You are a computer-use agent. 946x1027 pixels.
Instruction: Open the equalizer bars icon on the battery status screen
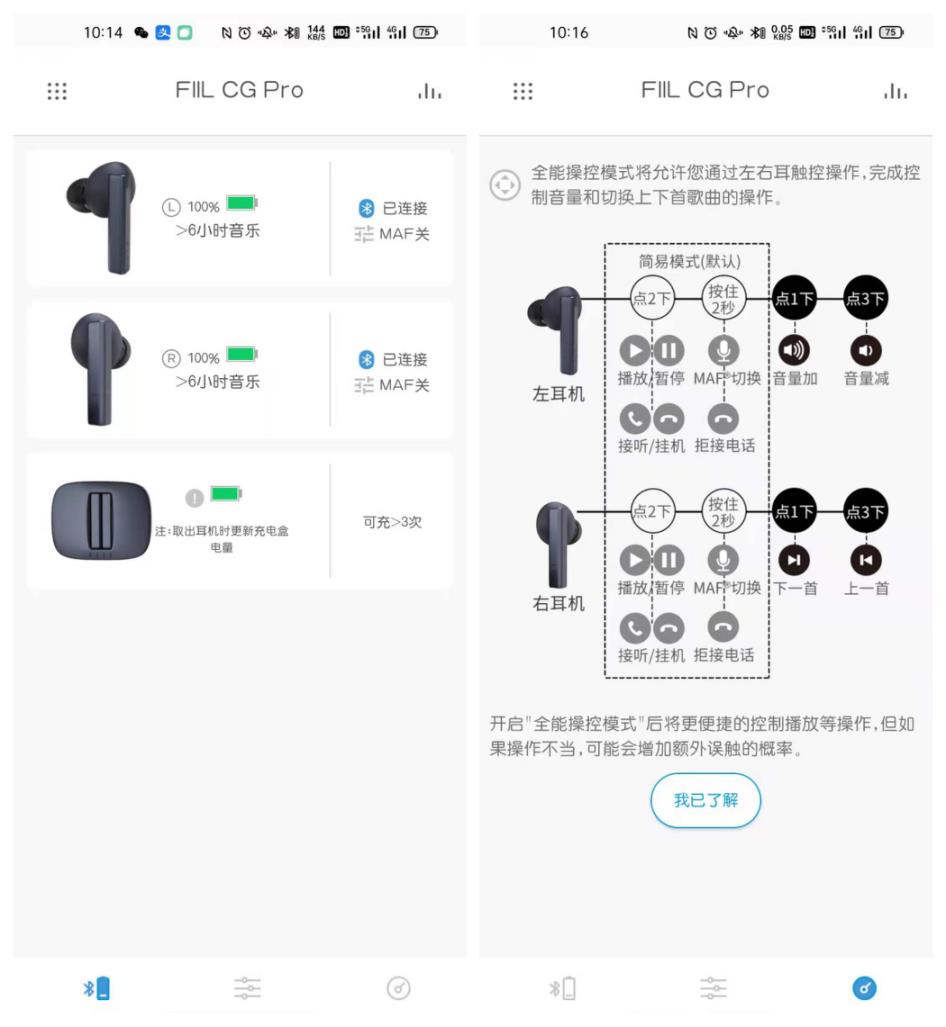(x=429, y=91)
